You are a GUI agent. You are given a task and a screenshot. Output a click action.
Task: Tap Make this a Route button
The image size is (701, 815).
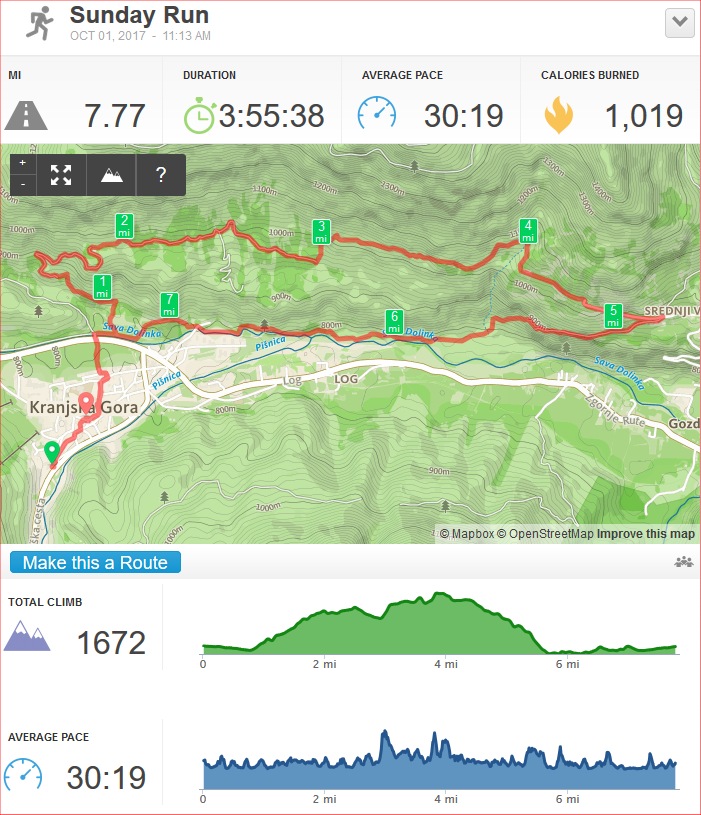tap(95, 562)
